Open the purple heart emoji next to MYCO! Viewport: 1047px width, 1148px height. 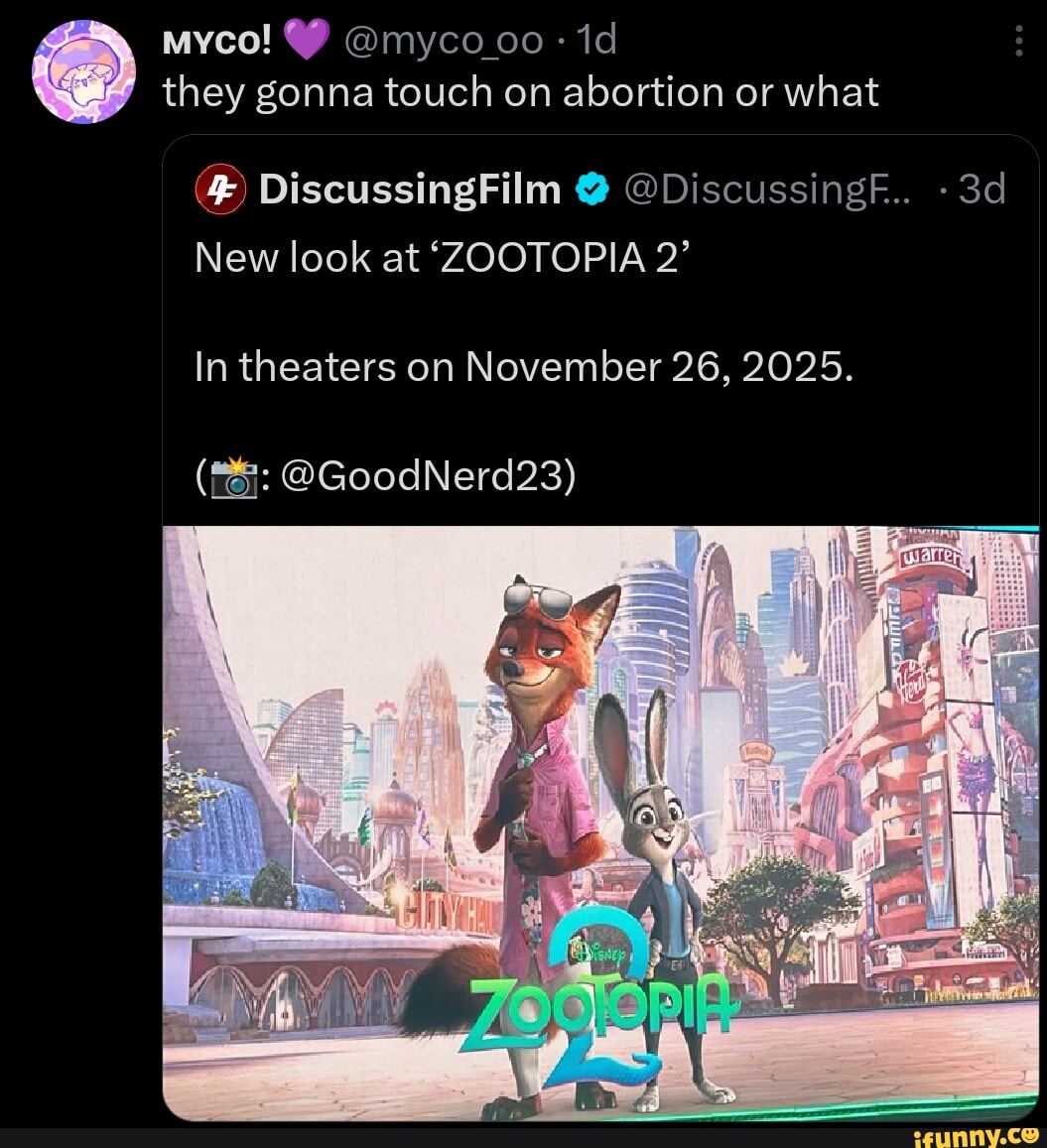[x=305, y=40]
